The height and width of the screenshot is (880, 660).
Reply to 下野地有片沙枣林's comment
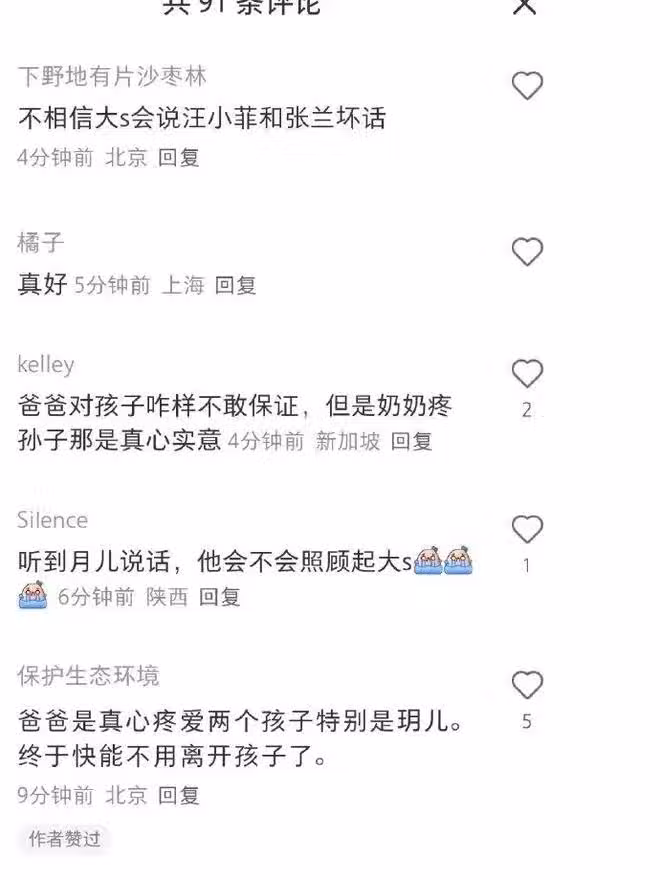[179, 157]
